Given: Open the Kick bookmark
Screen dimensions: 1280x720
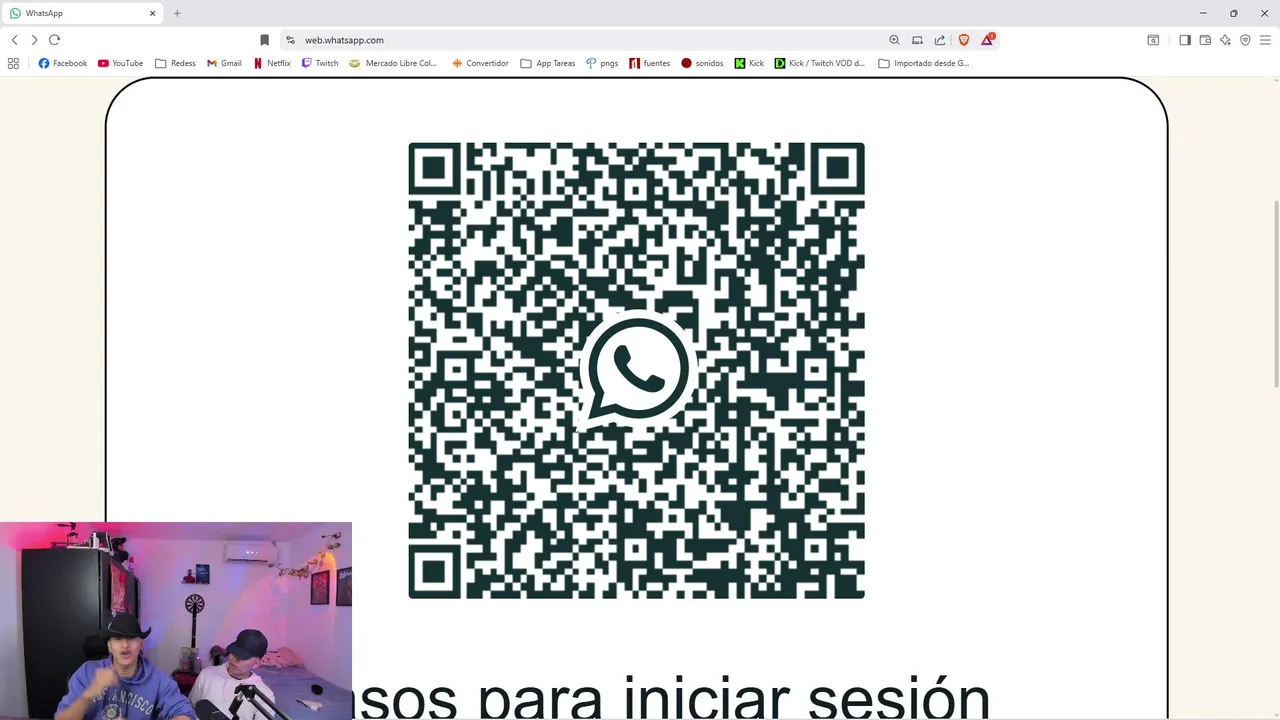Looking at the screenshot, I should click(749, 63).
